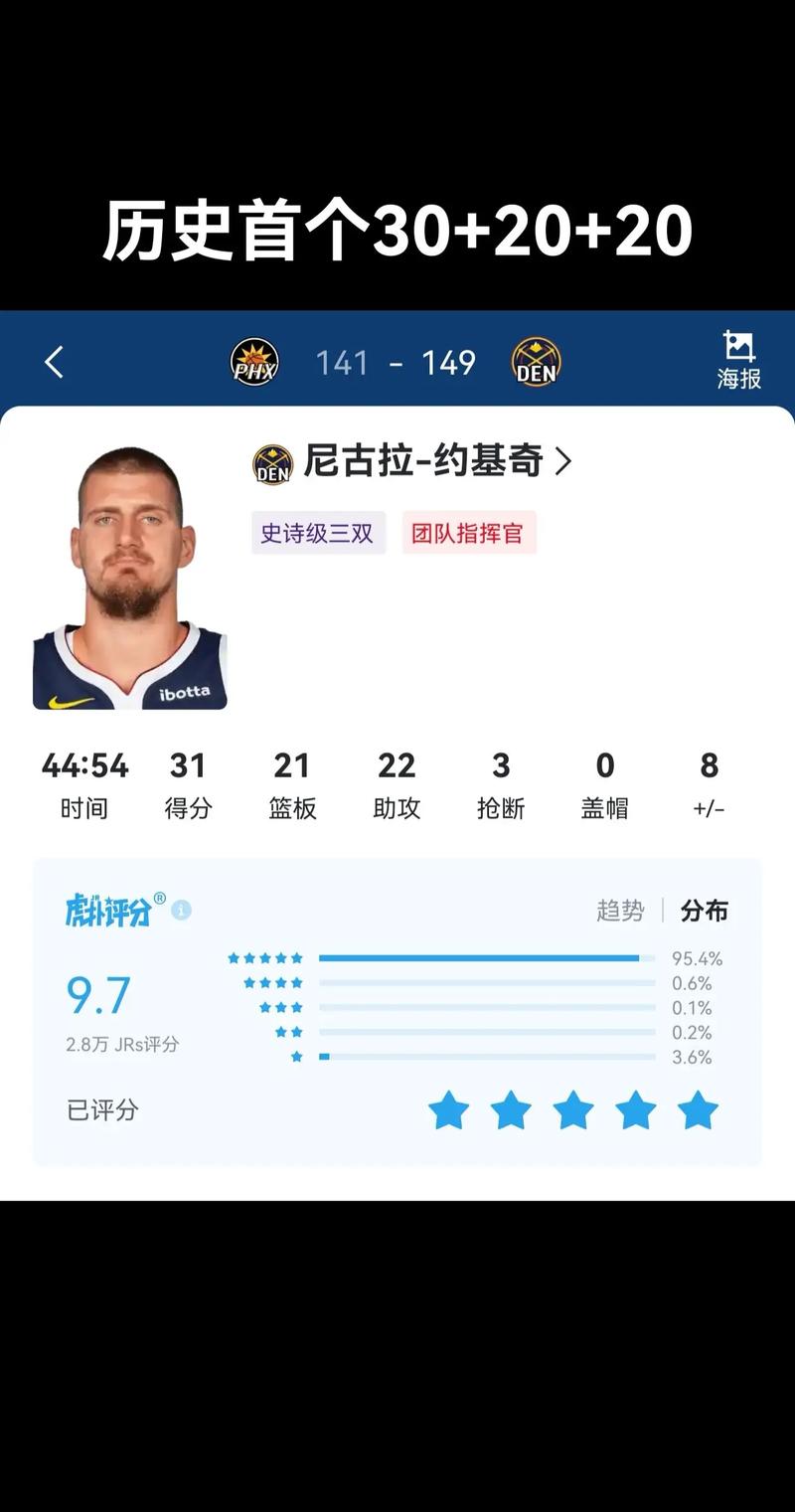
Task: Switch to the 趋势 view
Action: click(620, 911)
